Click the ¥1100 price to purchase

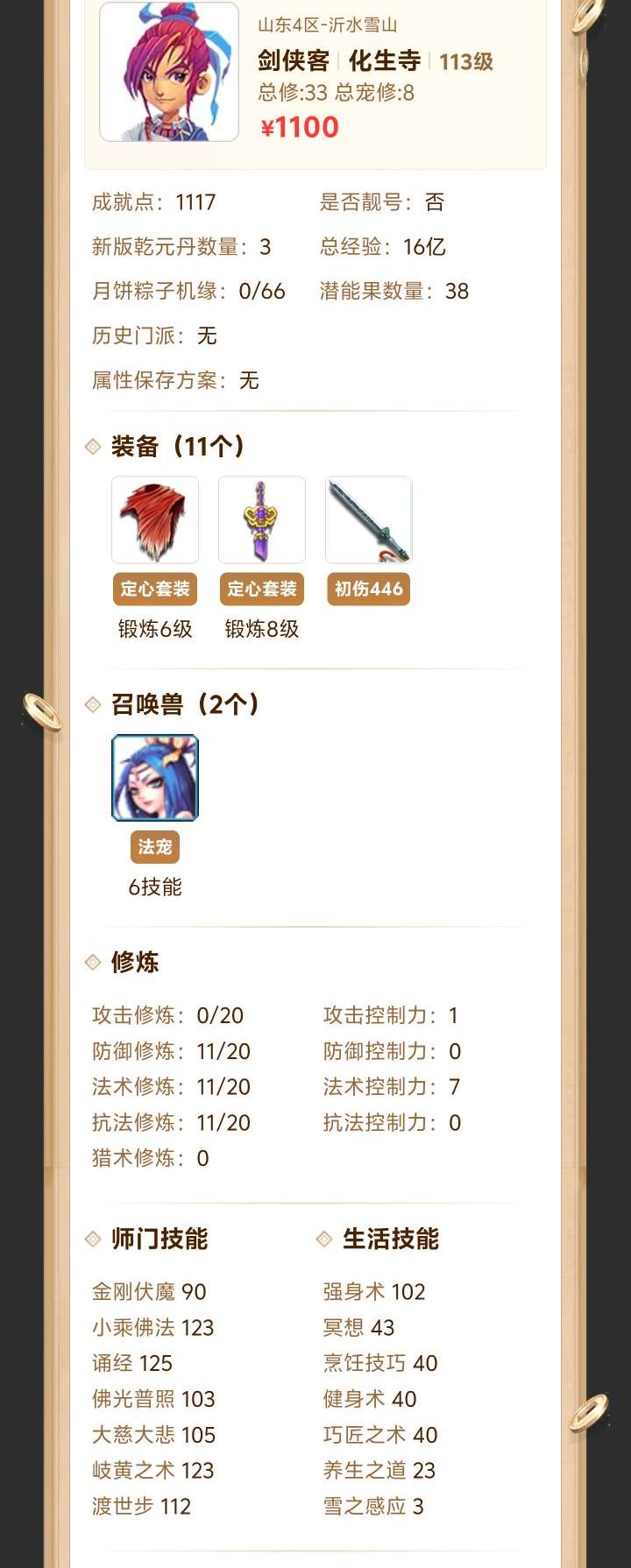(x=300, y=127)
